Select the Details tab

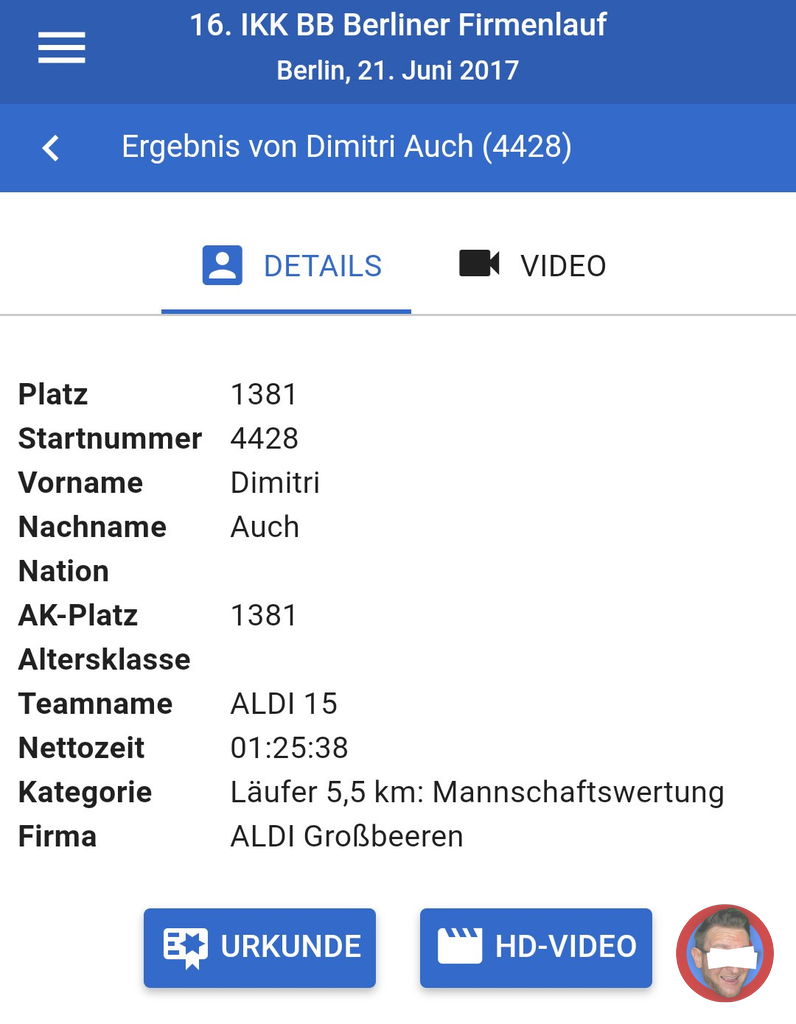pyautogui.click(x=292, y=266)
